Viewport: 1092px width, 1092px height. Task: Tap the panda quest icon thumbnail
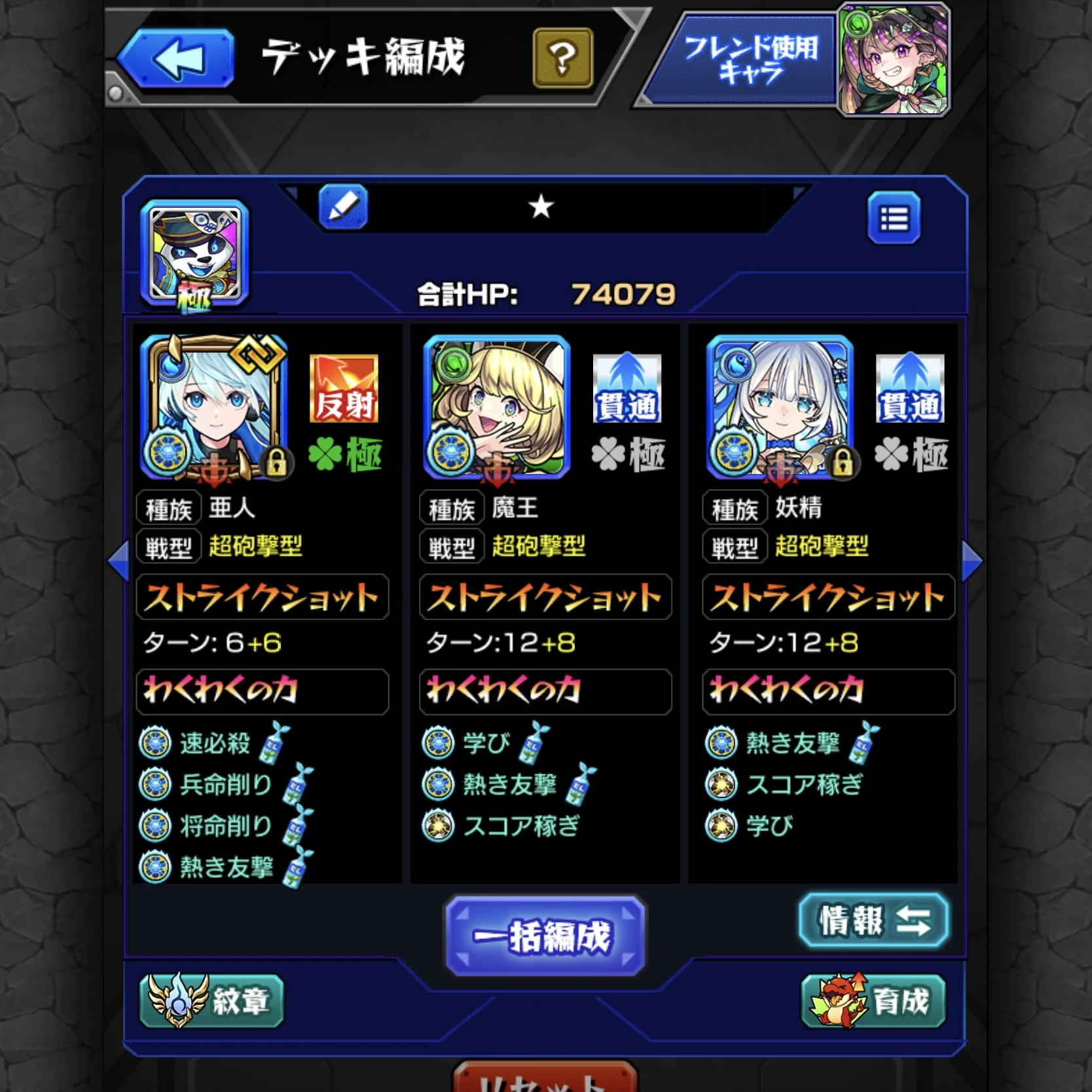coord(195,254)
